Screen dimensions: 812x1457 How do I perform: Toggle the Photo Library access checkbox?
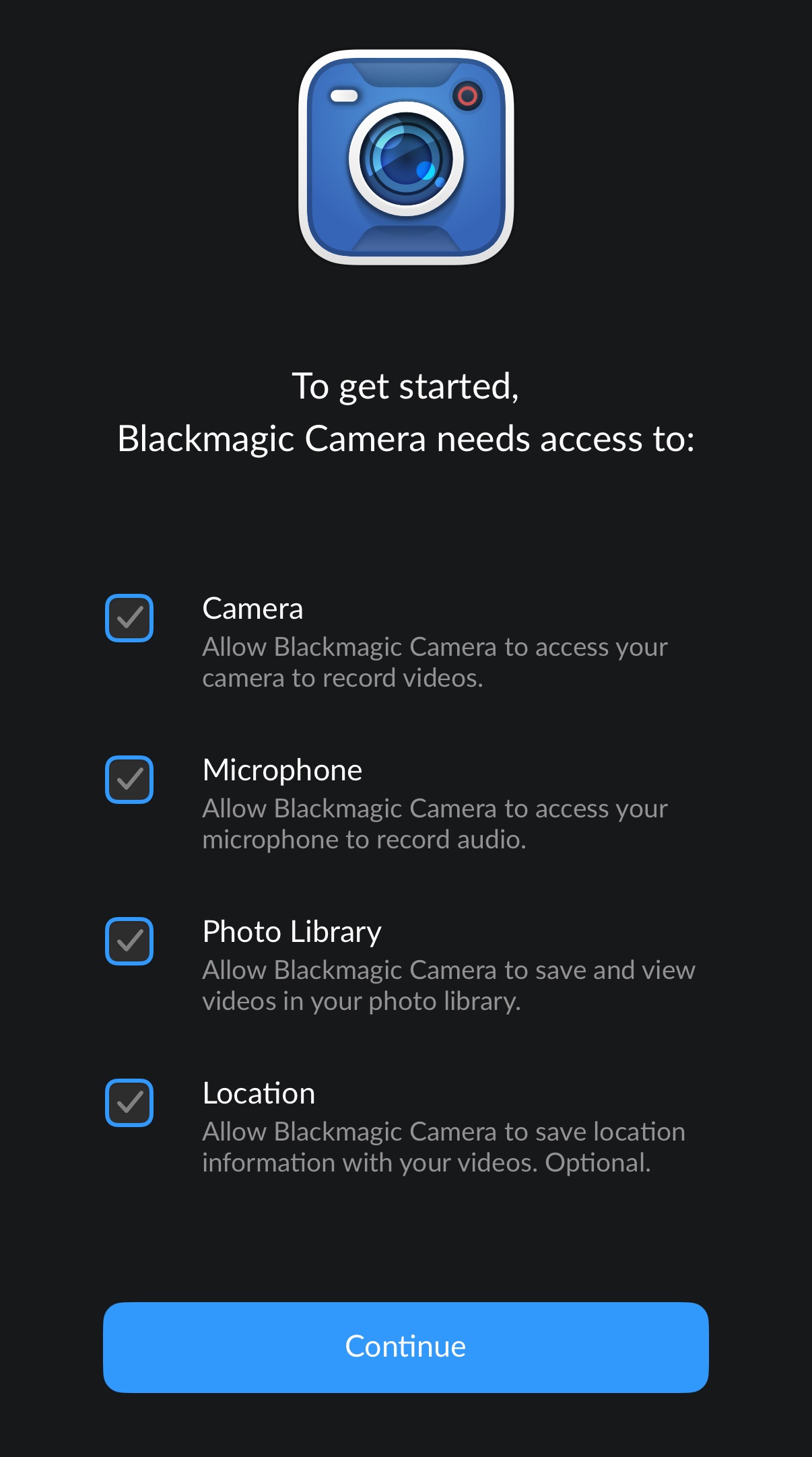[129, 941]
